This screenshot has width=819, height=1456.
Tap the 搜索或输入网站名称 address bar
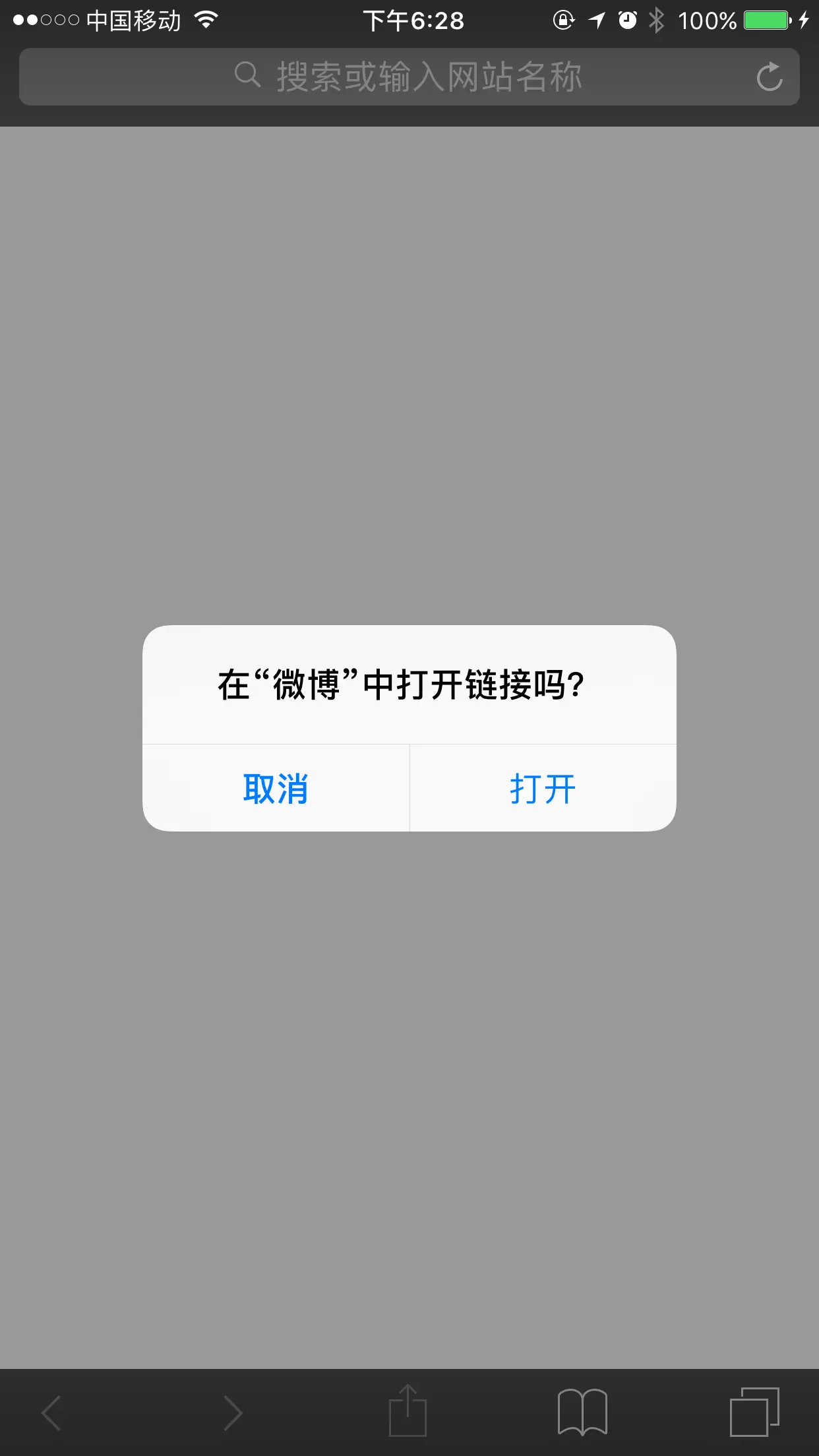click(x=409, y=76)
